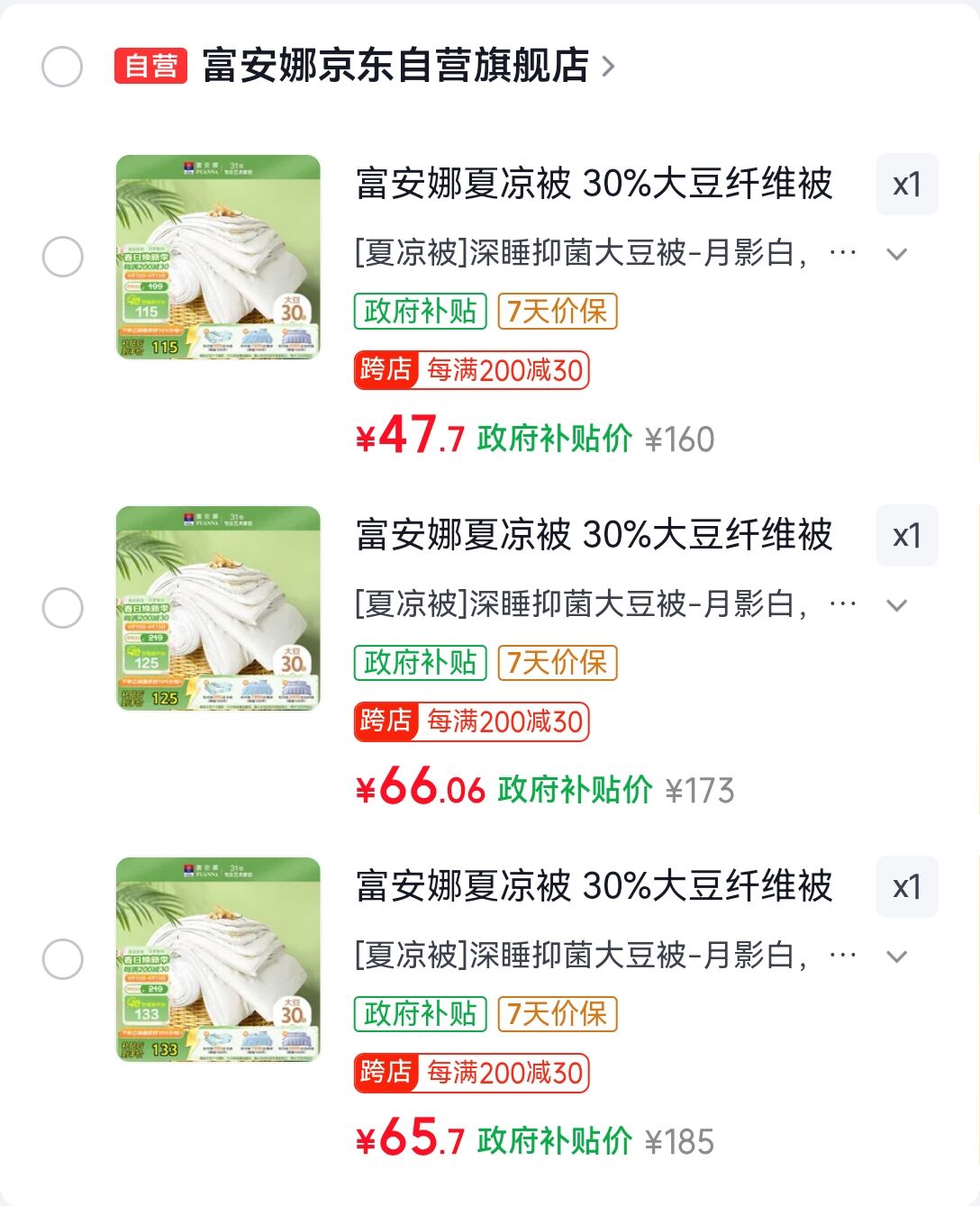Select the ¥66.06 quilt item checkbox
The width and height of the screenshot is (980, 1206).
pos(62,608)
